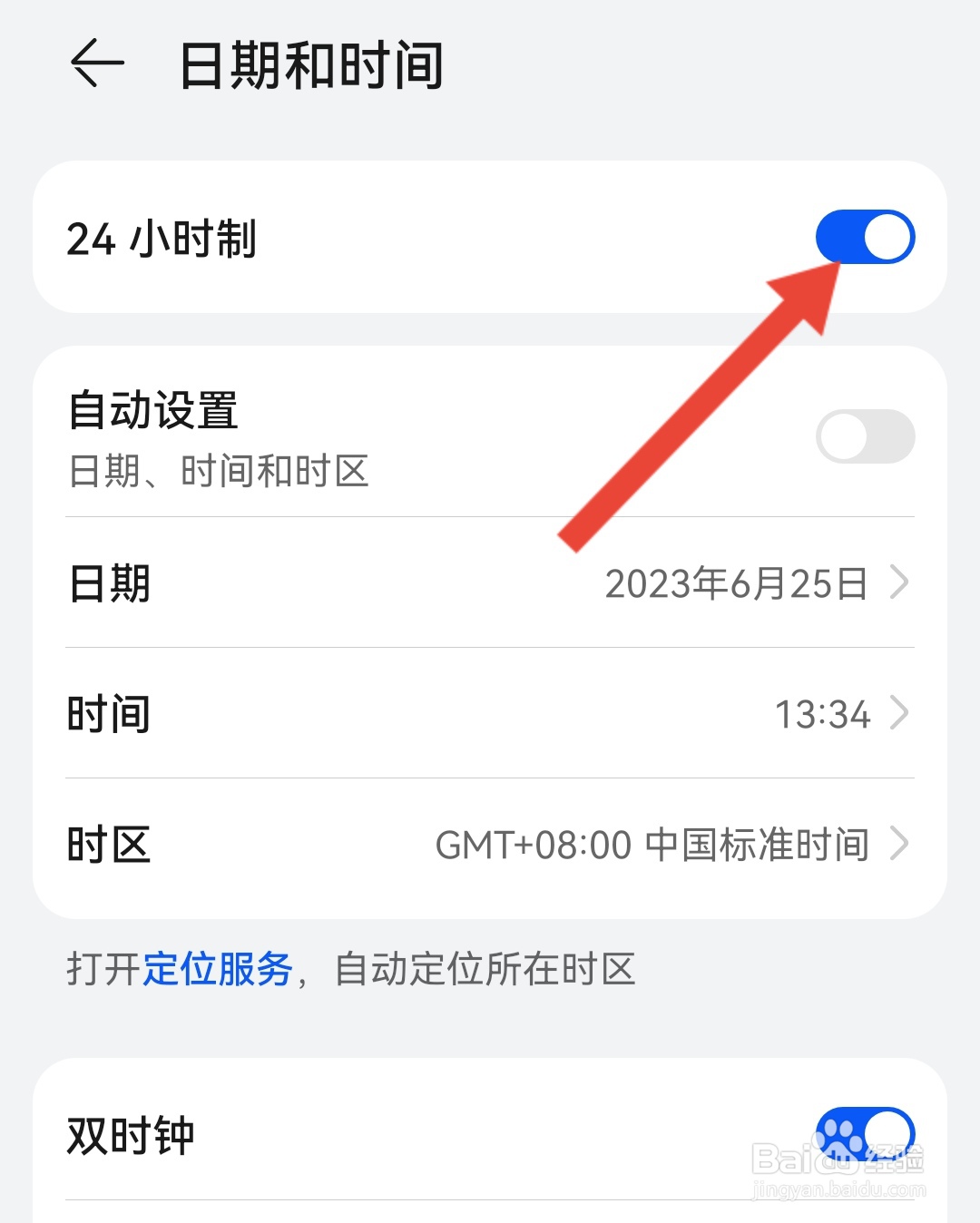Enable the 自动设置 switch
Image resolution: width=980 pixels, height=1223 pixels.
865,436
